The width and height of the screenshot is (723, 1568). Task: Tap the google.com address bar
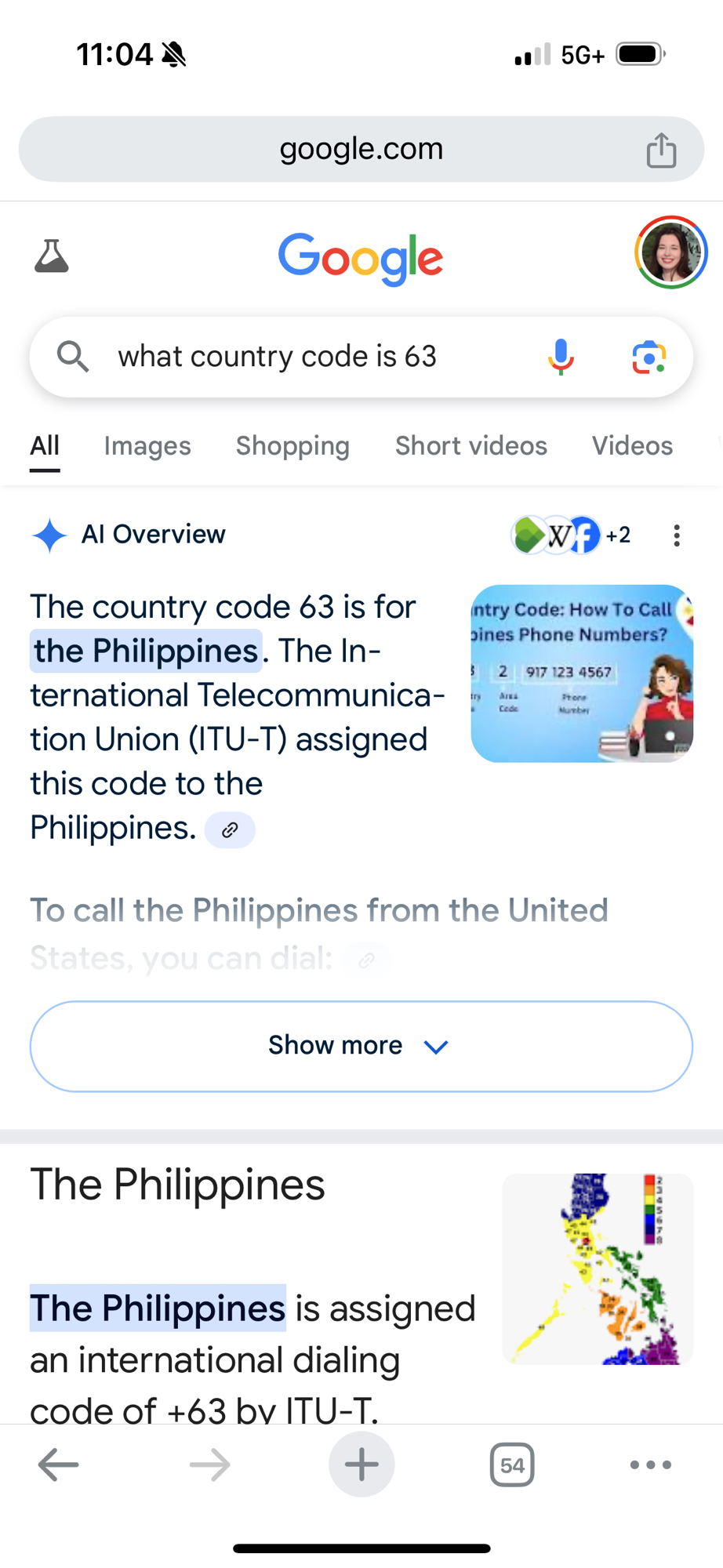click(361, 149)
